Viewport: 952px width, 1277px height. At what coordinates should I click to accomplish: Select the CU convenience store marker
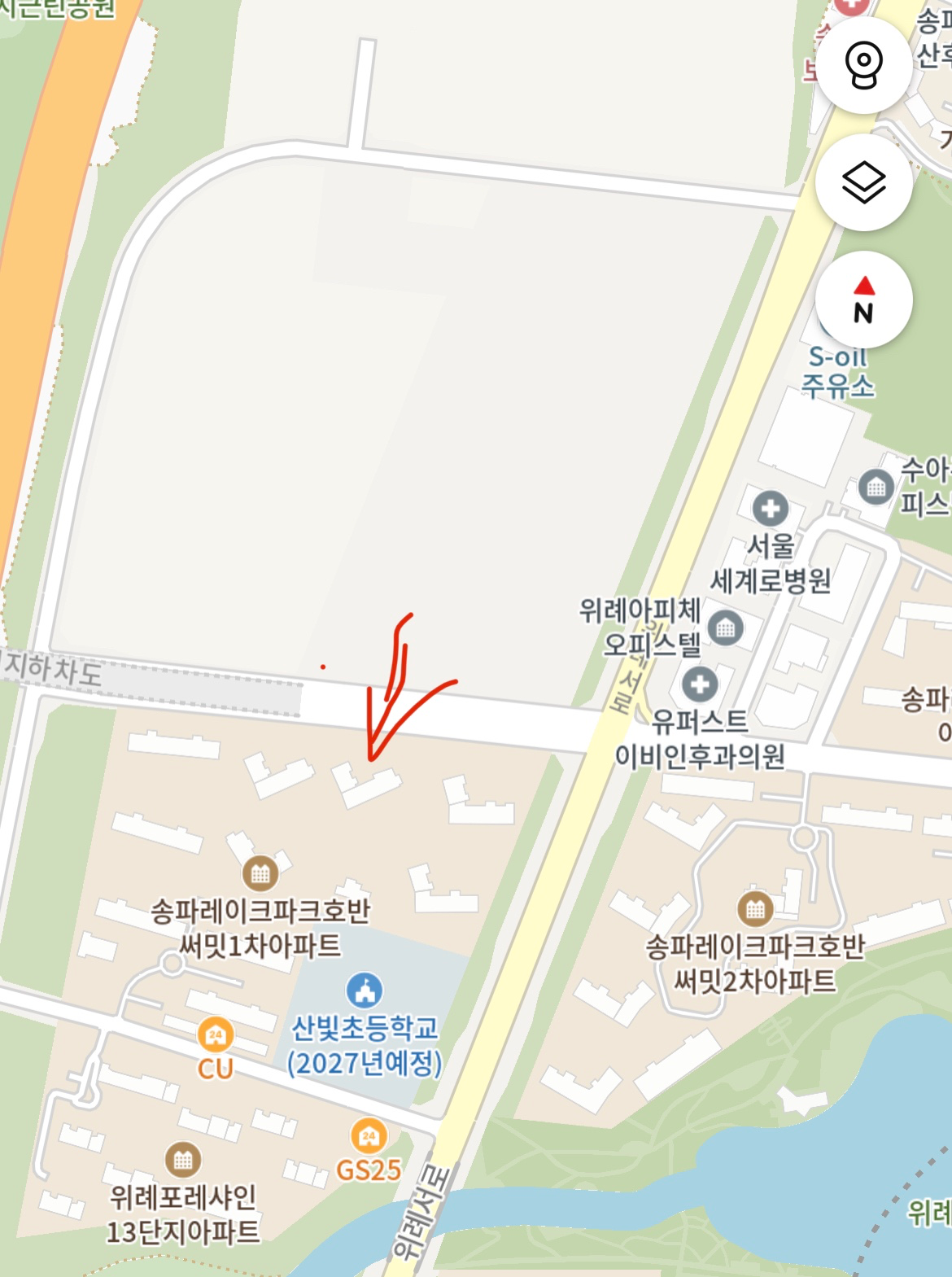tap(215, 1035)
